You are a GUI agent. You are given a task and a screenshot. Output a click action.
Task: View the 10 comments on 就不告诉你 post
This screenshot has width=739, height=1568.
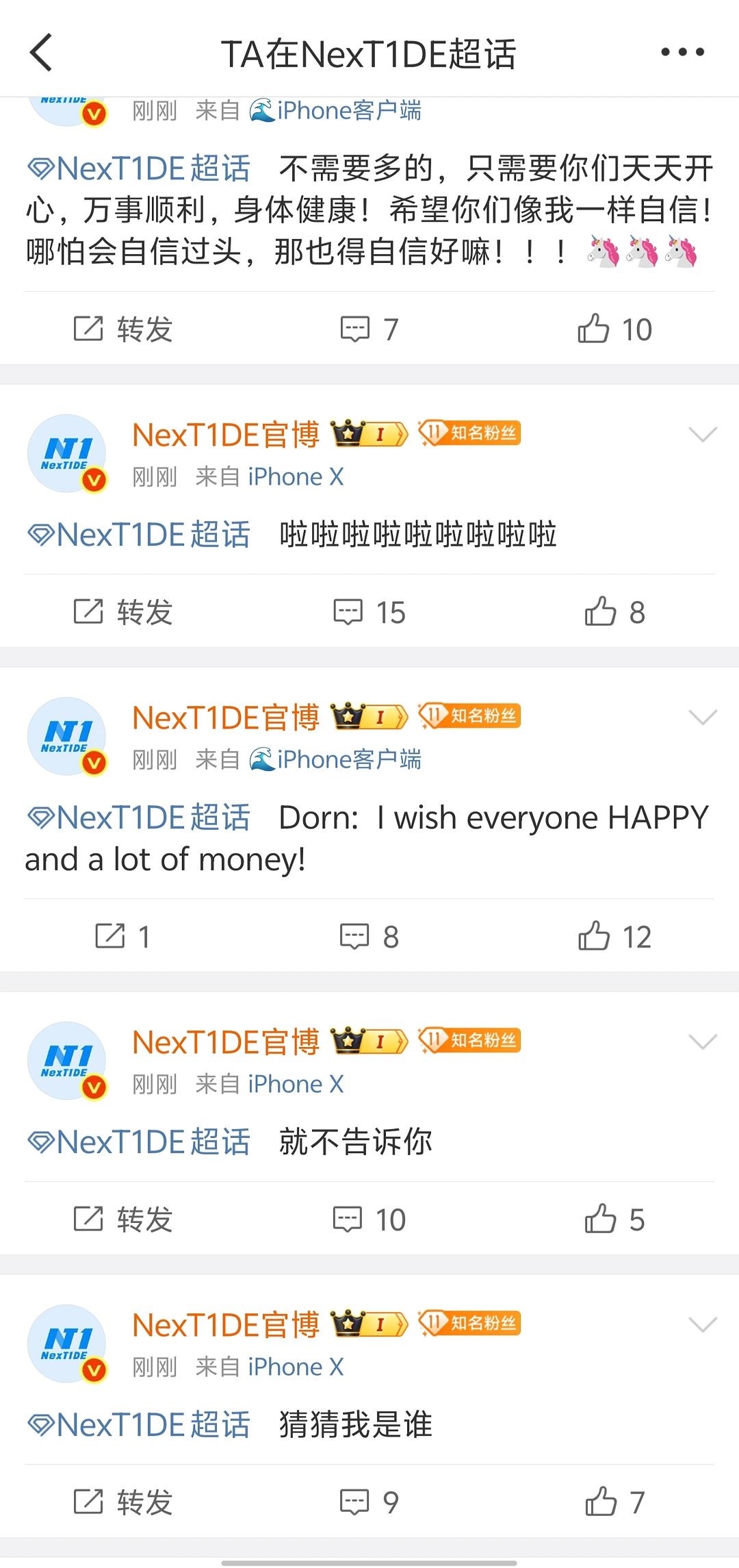369,1219
